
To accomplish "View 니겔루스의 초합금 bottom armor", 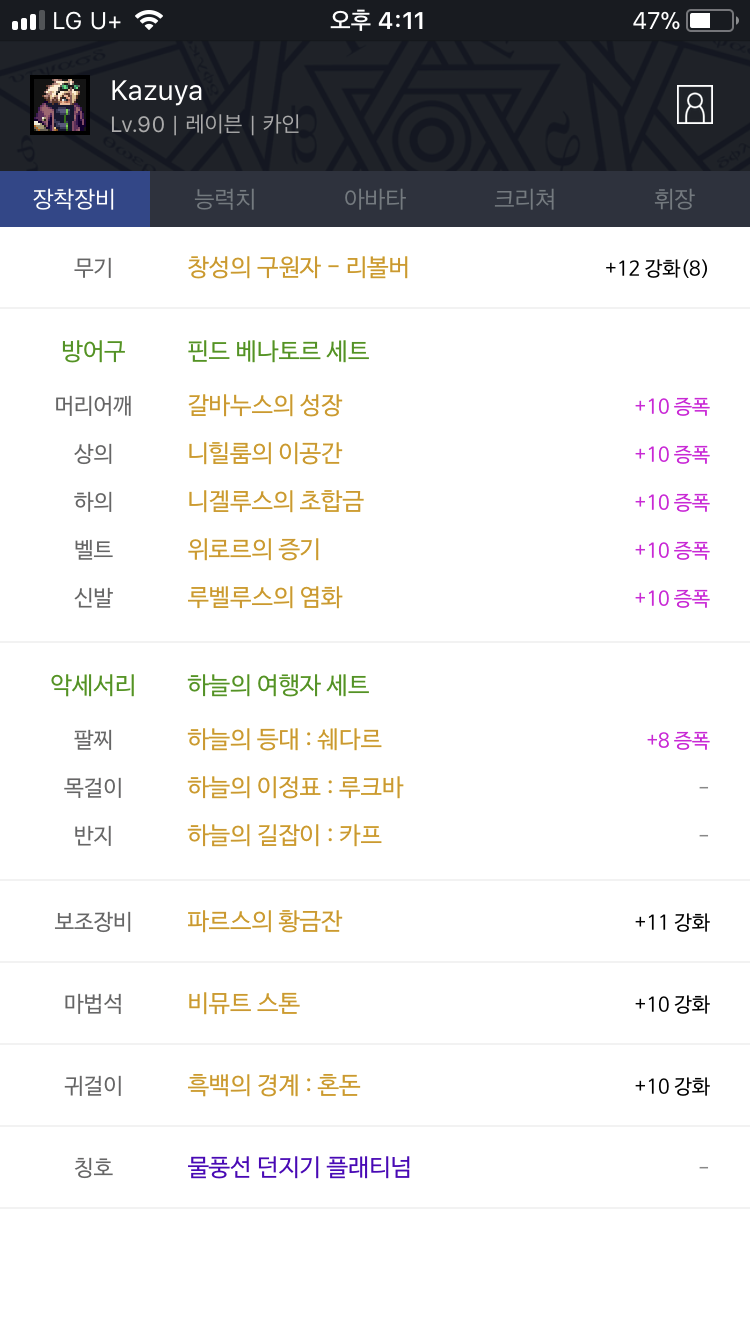I will 275,501.
